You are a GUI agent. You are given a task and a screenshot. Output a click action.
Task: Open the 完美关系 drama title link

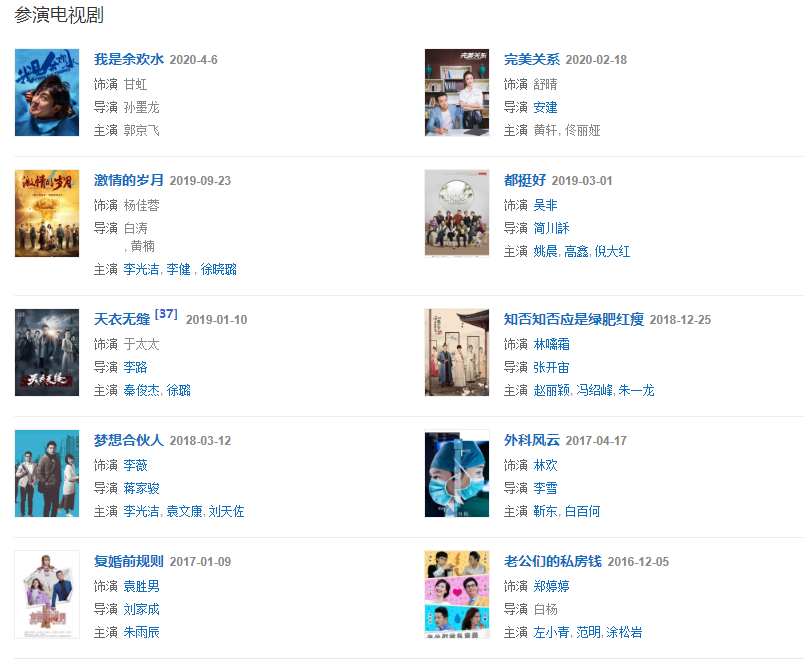(531, 60)
